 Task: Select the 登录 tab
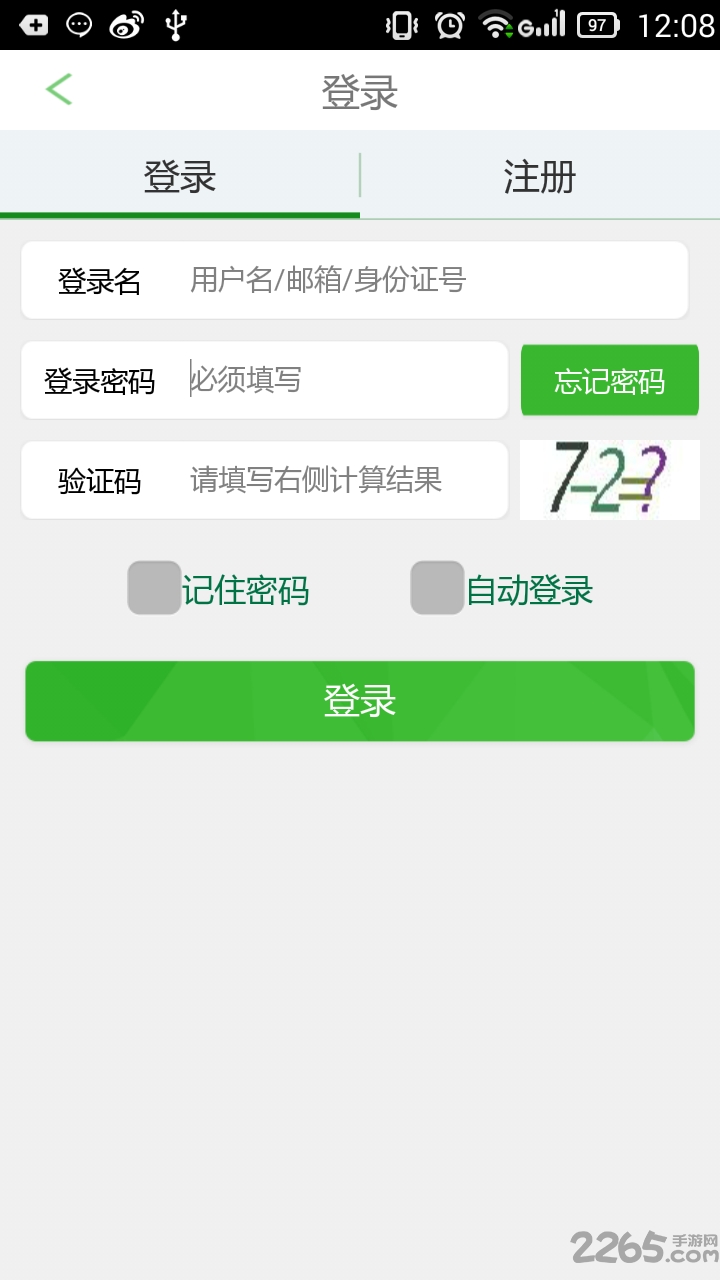click(180, 178)
